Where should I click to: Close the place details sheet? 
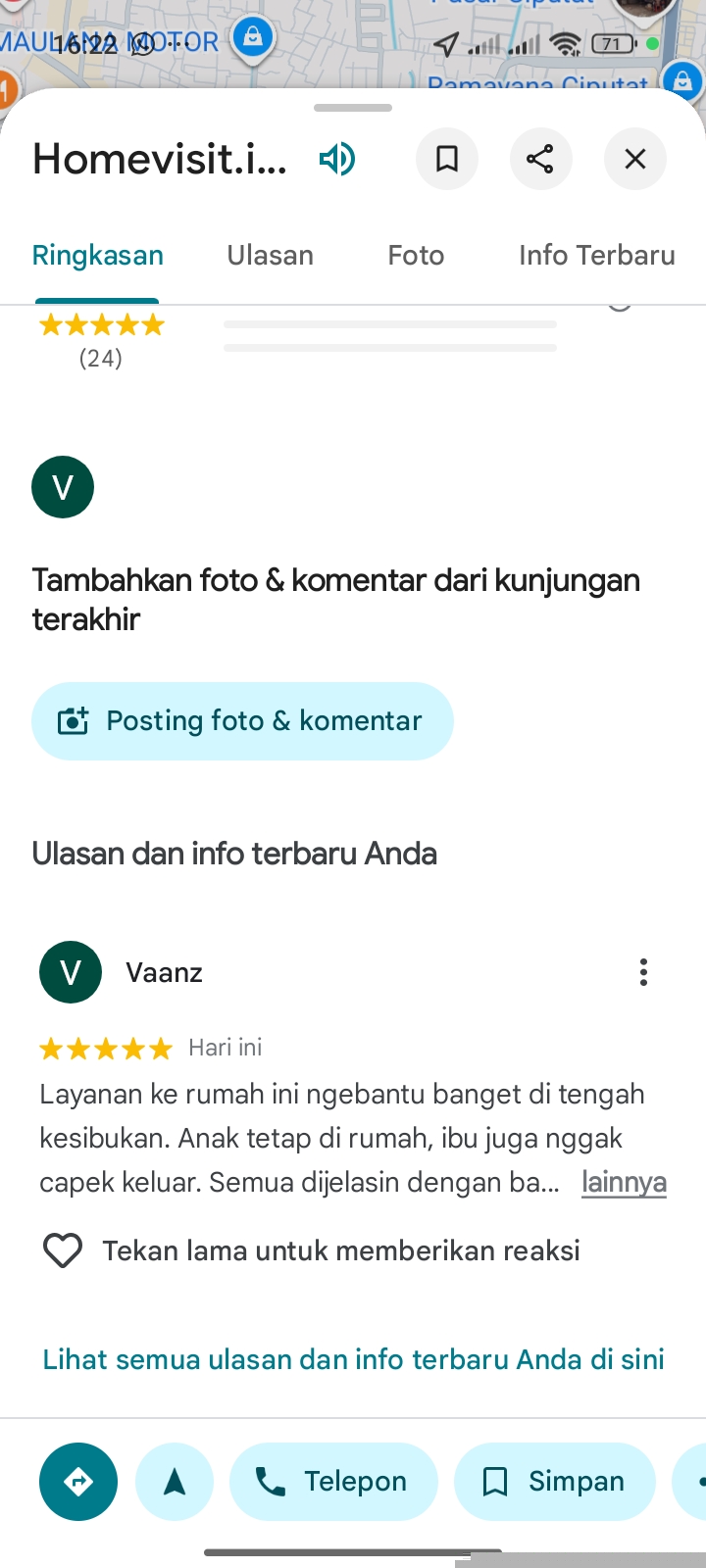(x=635, y=159)
